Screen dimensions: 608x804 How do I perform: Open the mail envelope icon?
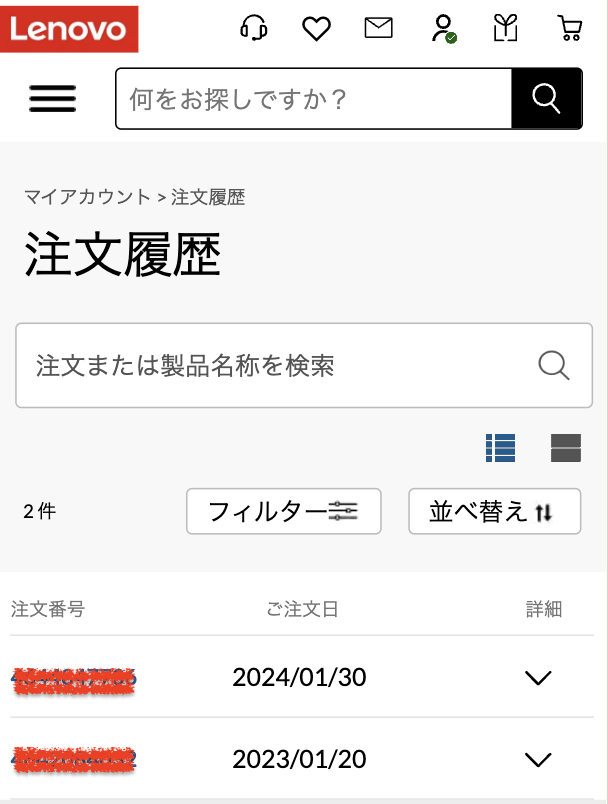(378, 28)
